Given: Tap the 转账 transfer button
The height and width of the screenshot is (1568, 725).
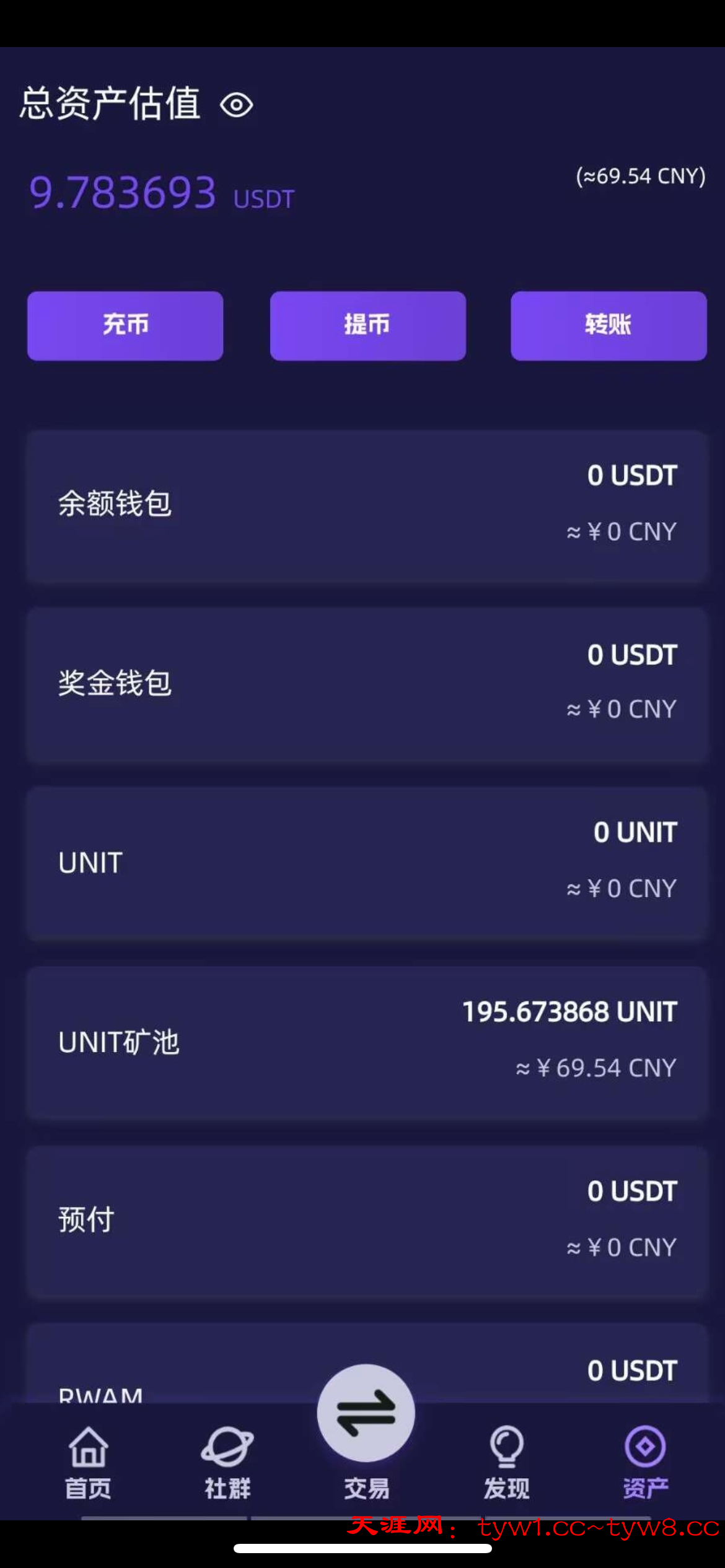Looking at the screenshot, I should tap(608, 325).
